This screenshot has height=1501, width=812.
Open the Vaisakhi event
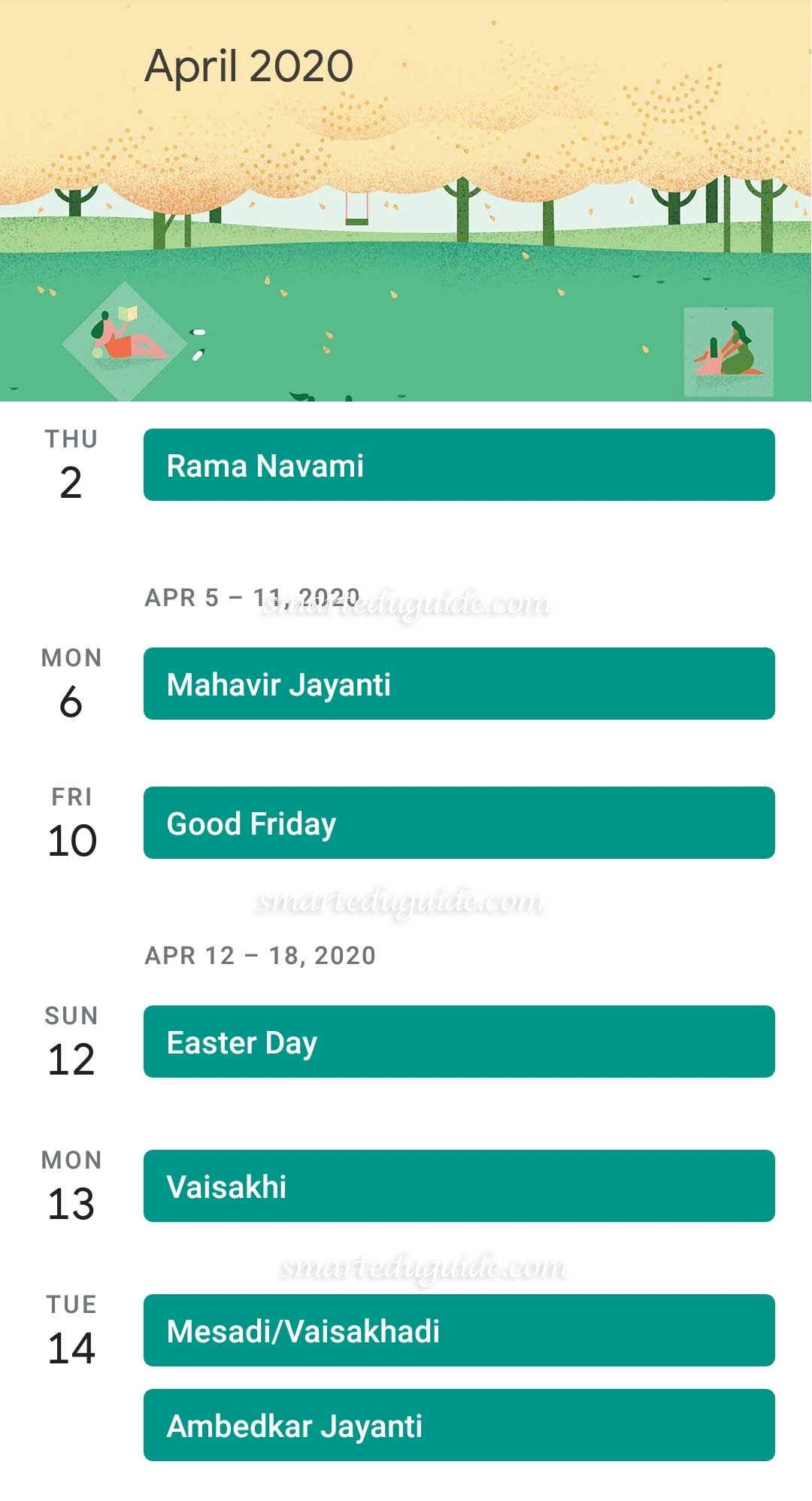[459, 1186]
